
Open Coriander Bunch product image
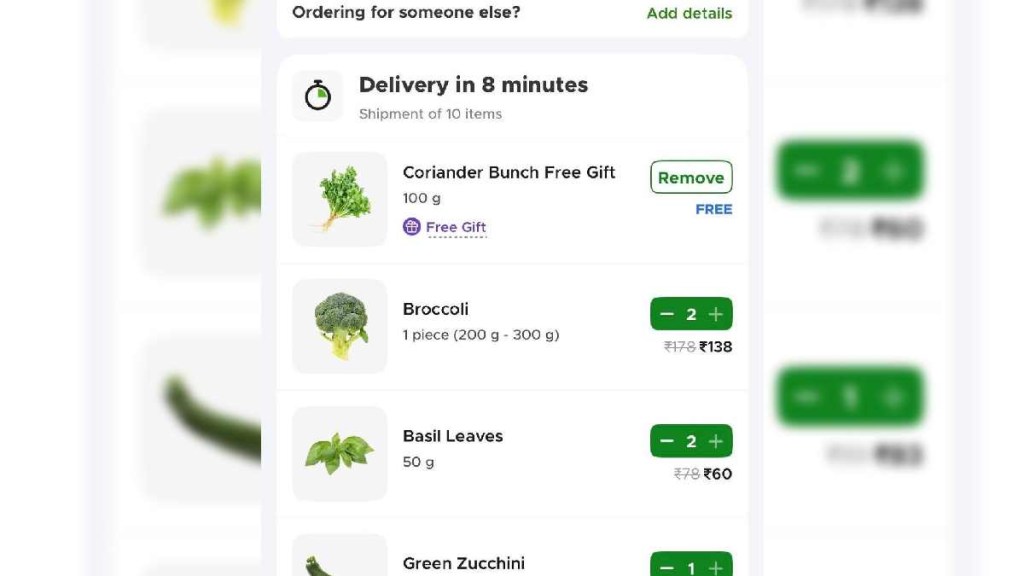340,199
